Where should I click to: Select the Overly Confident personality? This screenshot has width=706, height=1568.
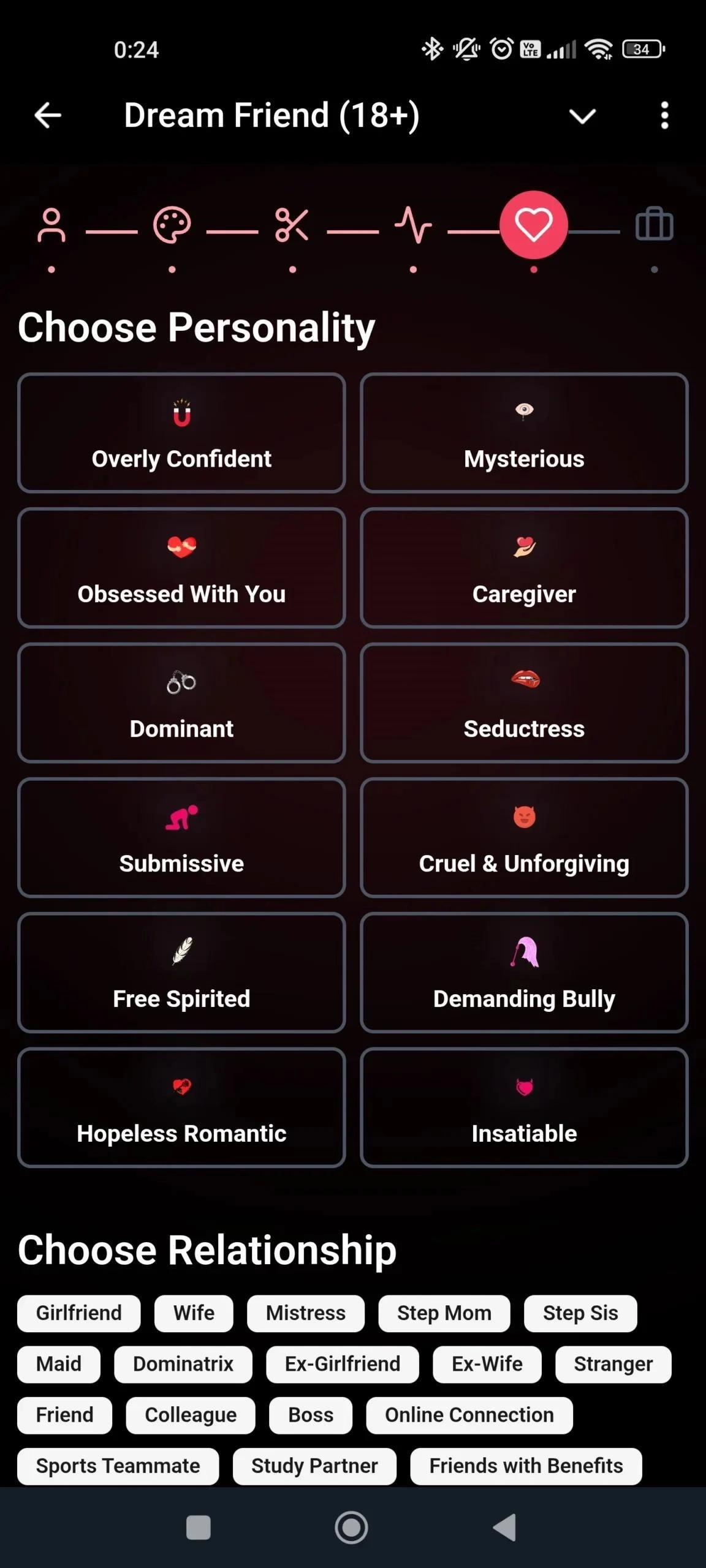coord(181,433)
